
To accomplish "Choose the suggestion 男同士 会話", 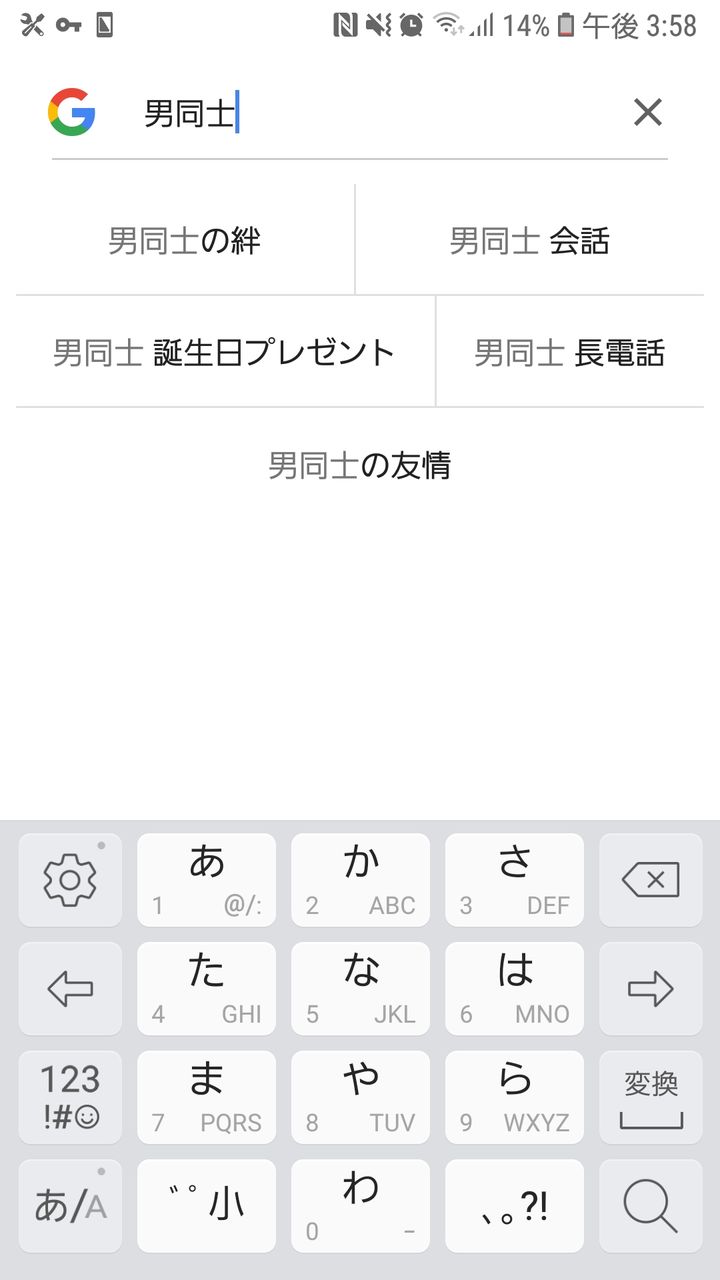I will 530,241.
